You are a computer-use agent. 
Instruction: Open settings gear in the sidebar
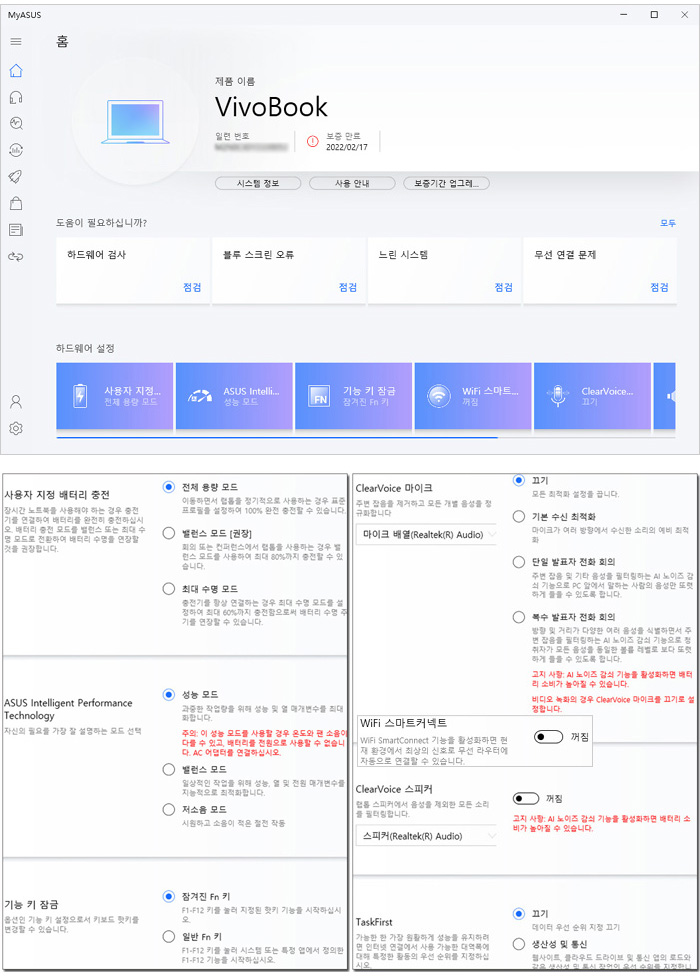pos(15,428)
